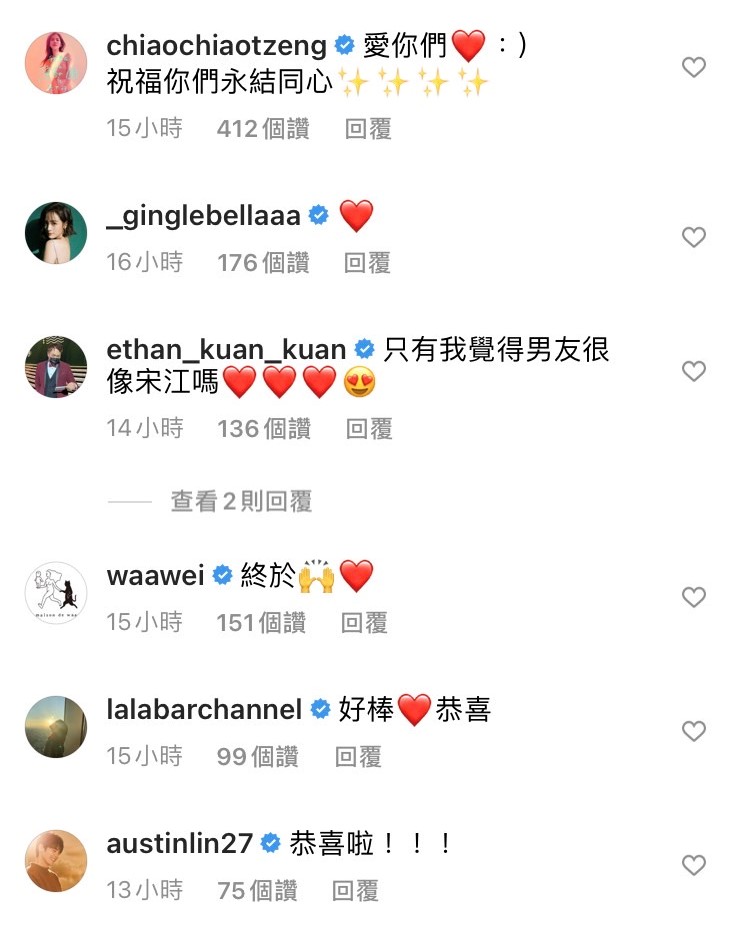Open austinlin27's profile avatar

tap(56, 860)
